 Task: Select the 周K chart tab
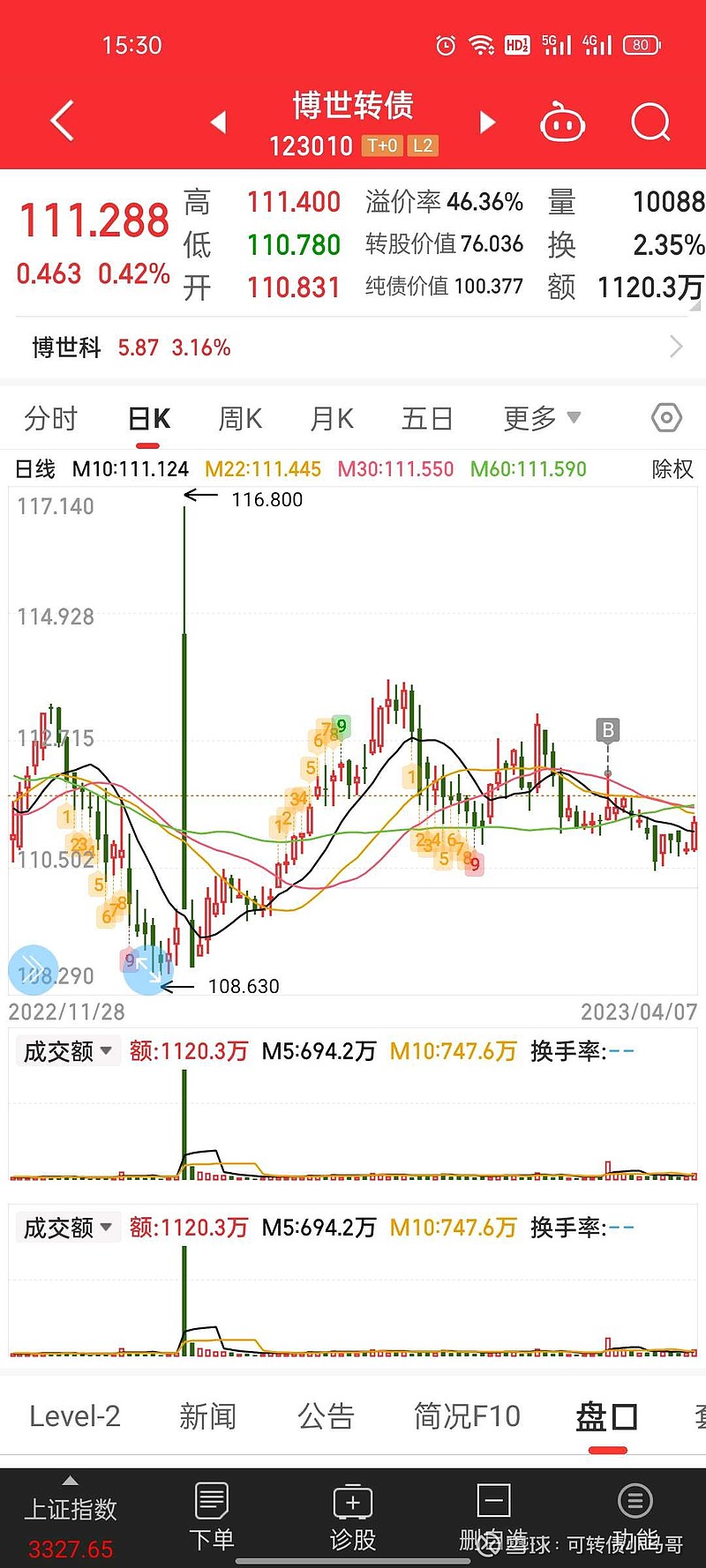click(x=240, y=419)
